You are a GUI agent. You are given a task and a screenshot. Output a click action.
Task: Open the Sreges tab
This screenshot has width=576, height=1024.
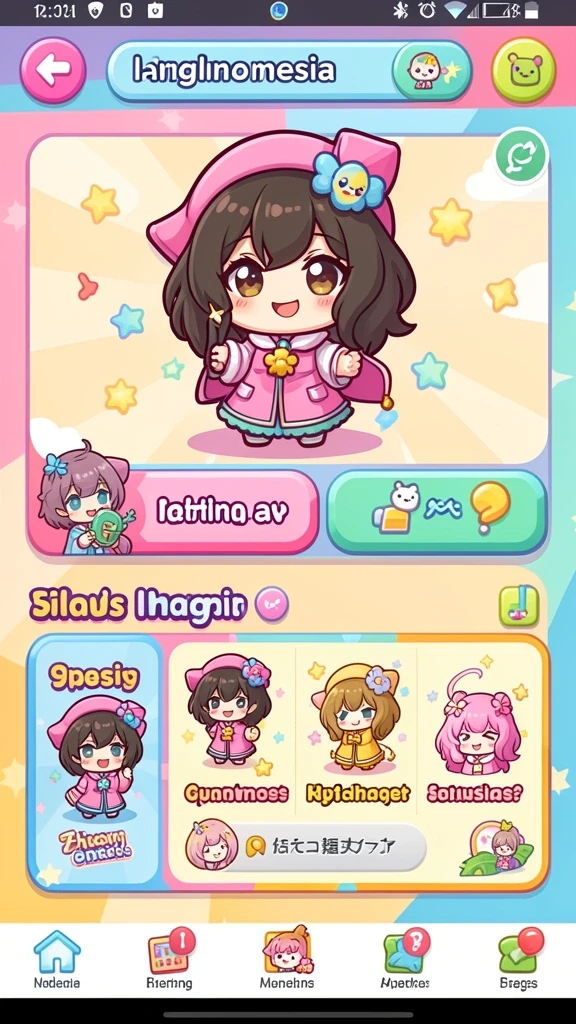tap(519, 959)
